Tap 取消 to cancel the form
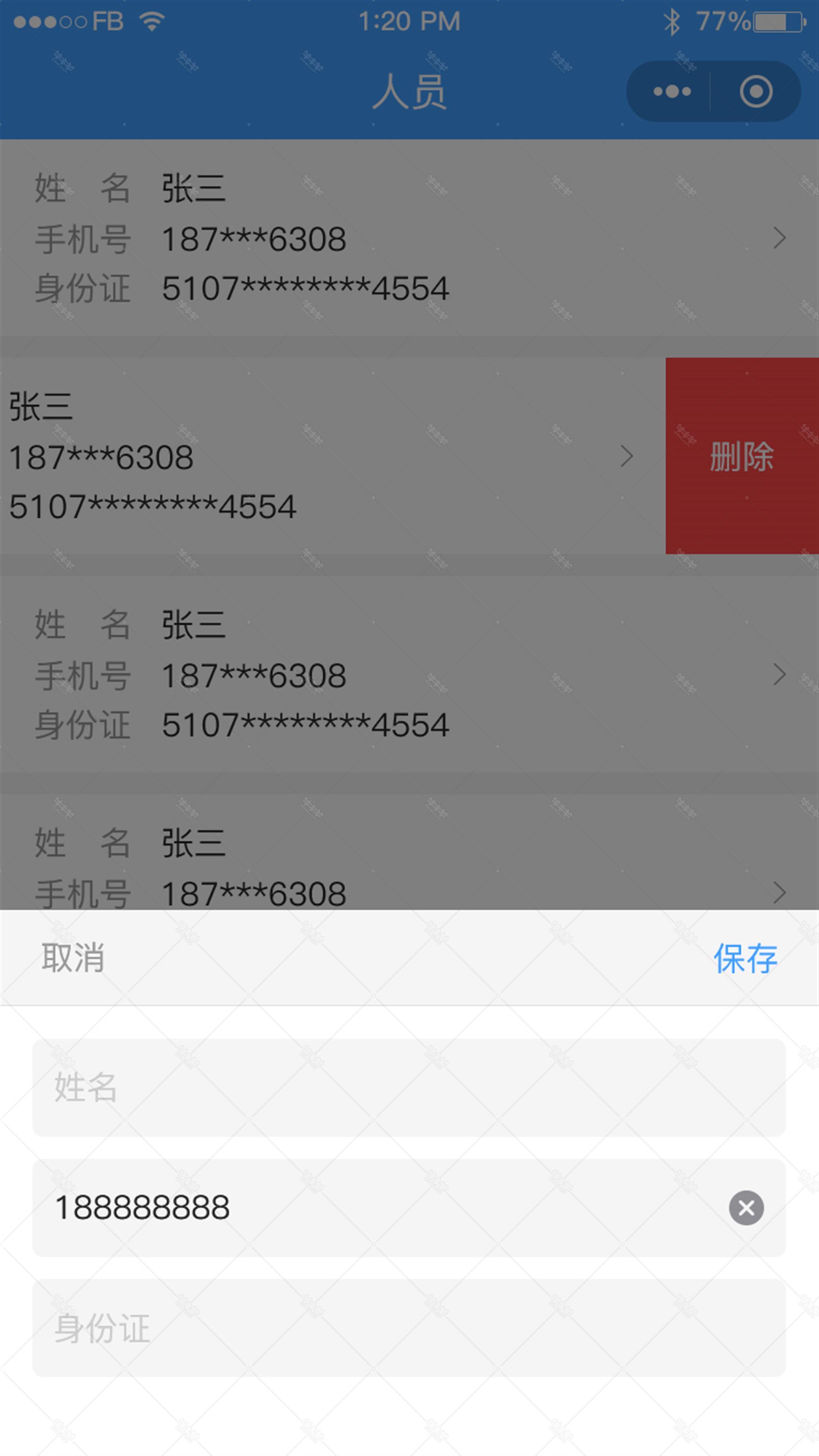819x1456 pixels. (73, 958)
